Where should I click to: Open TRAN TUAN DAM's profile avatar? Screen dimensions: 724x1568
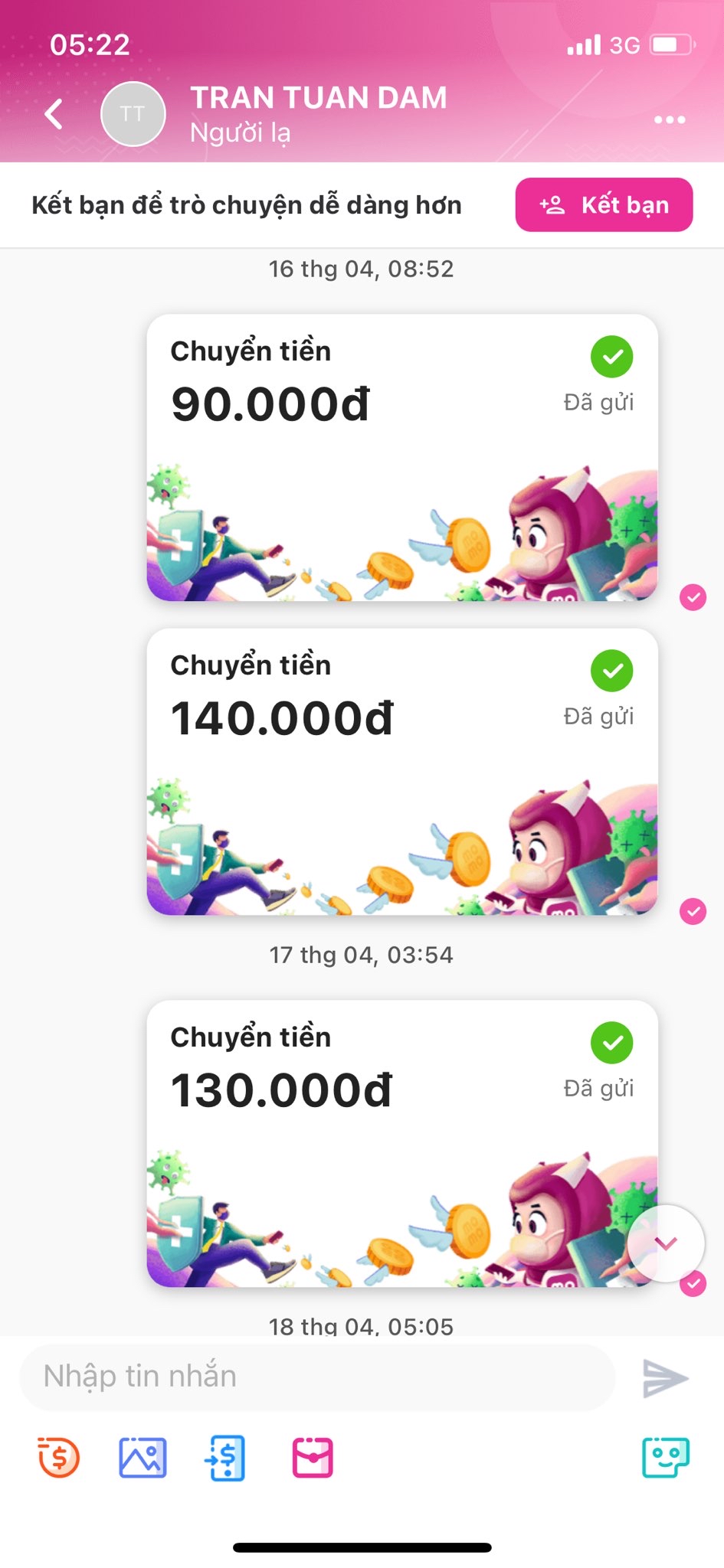(x=133, y=114)
